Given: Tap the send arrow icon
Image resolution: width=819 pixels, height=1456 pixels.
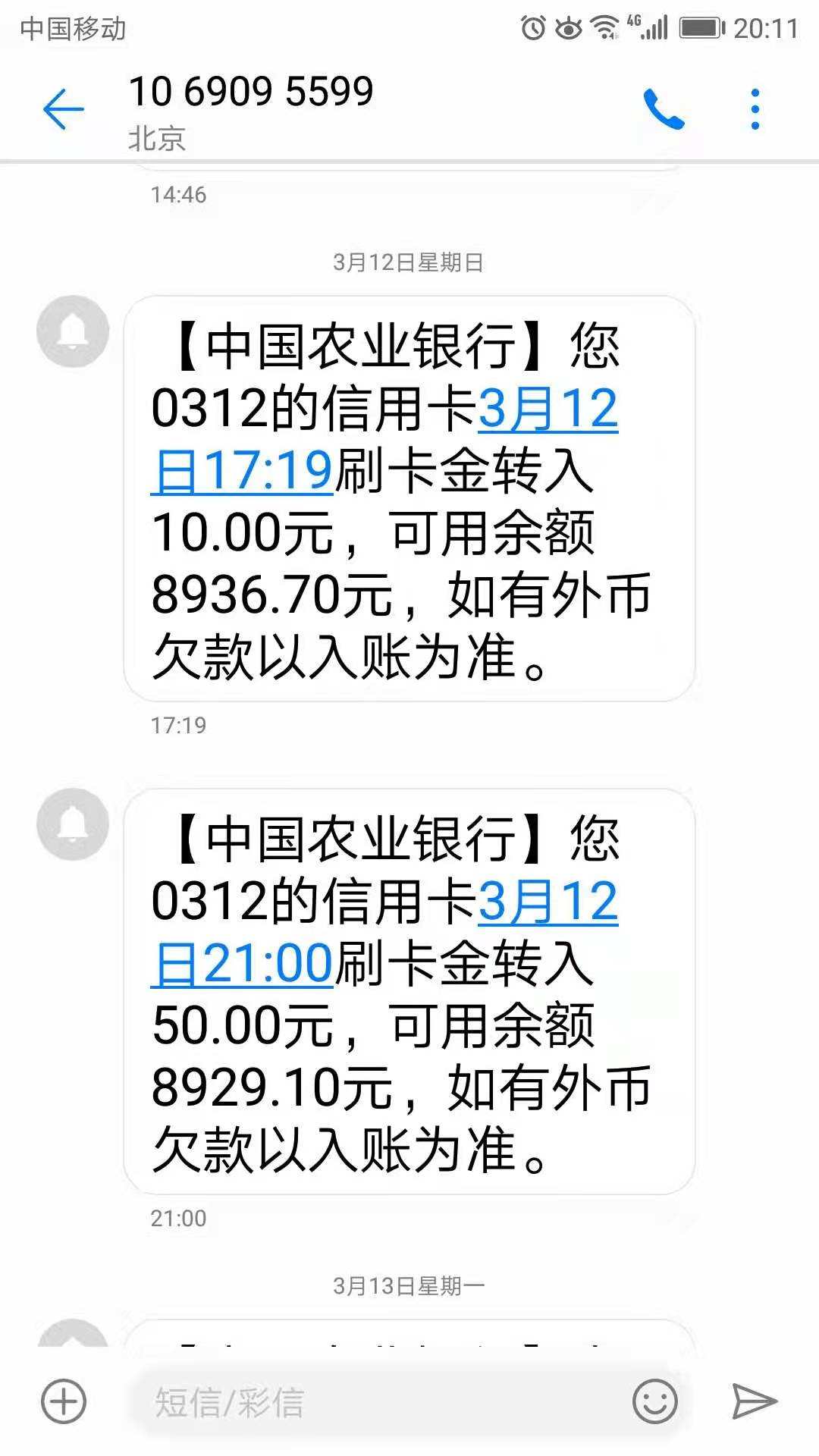Looking at the screenshot, I should pos(755,1401).
